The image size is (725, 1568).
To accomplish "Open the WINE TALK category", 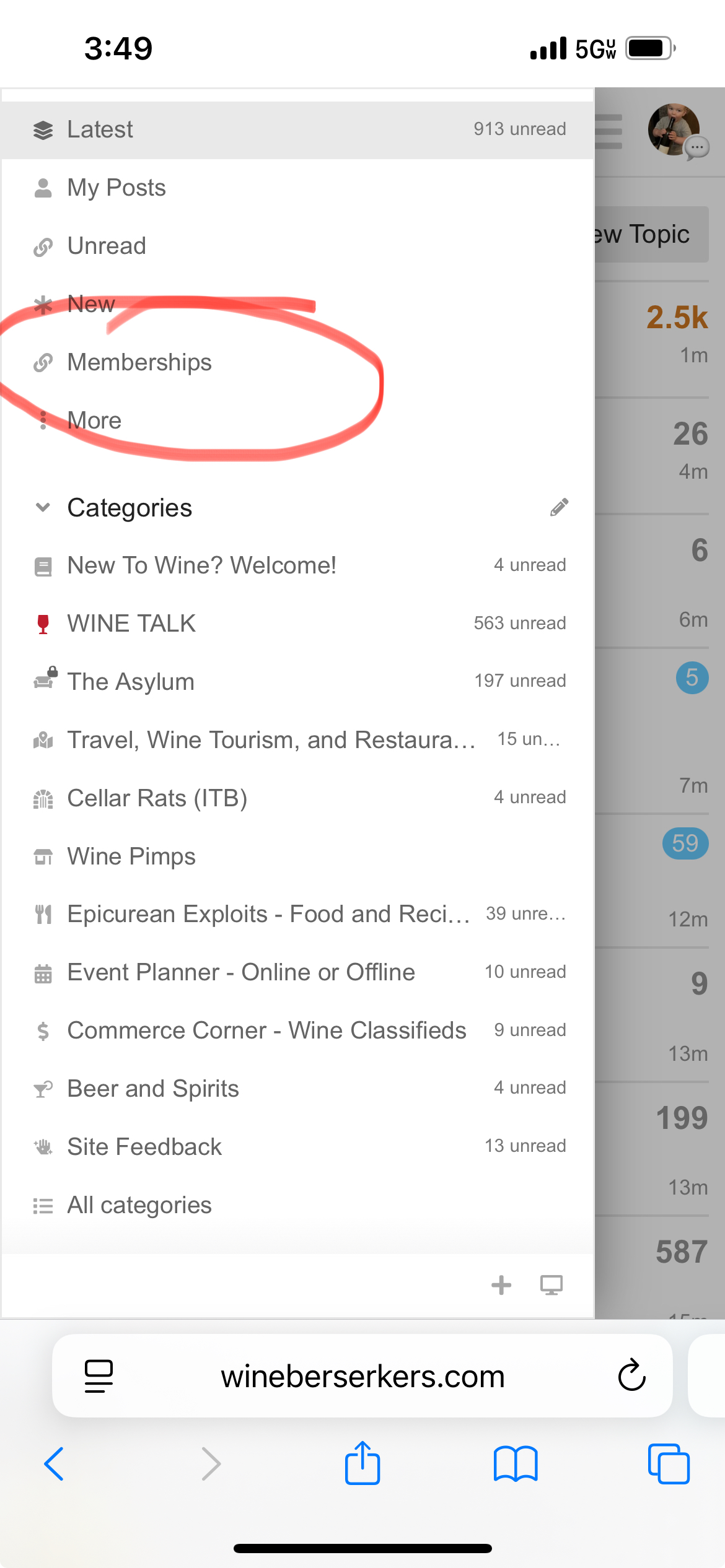I will (131, 624).
